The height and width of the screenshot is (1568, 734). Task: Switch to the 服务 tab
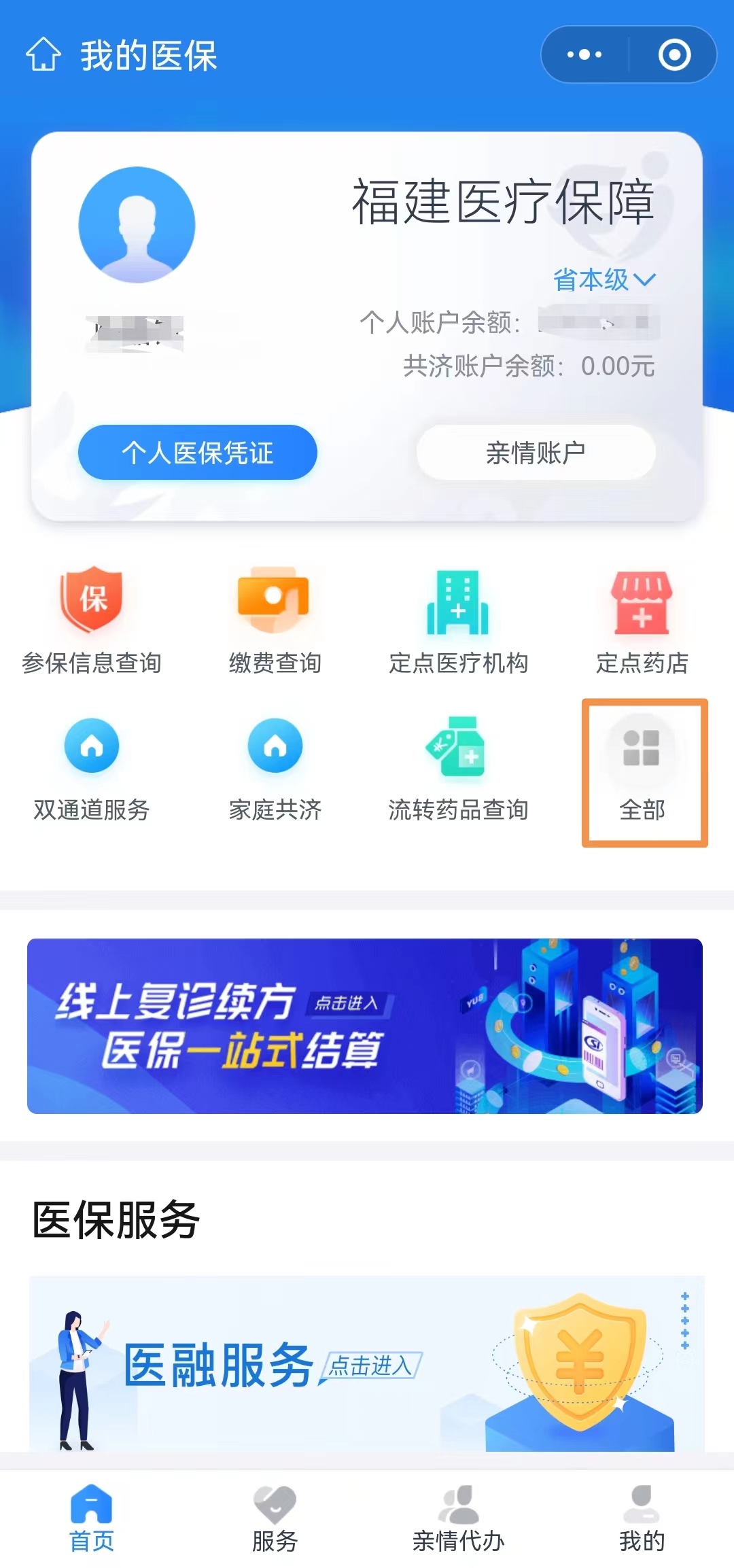pyautogui.click(x=275, y=1518)
